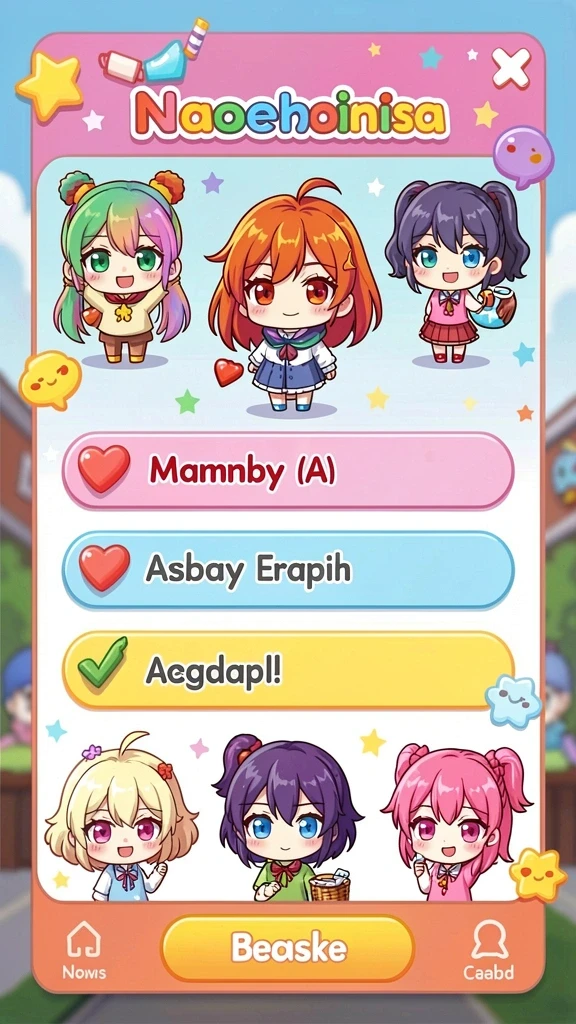Viewport: 576px width, 1024px height.
Task: Choose the Asbay Erapih option
Action: tap(288, 570)
